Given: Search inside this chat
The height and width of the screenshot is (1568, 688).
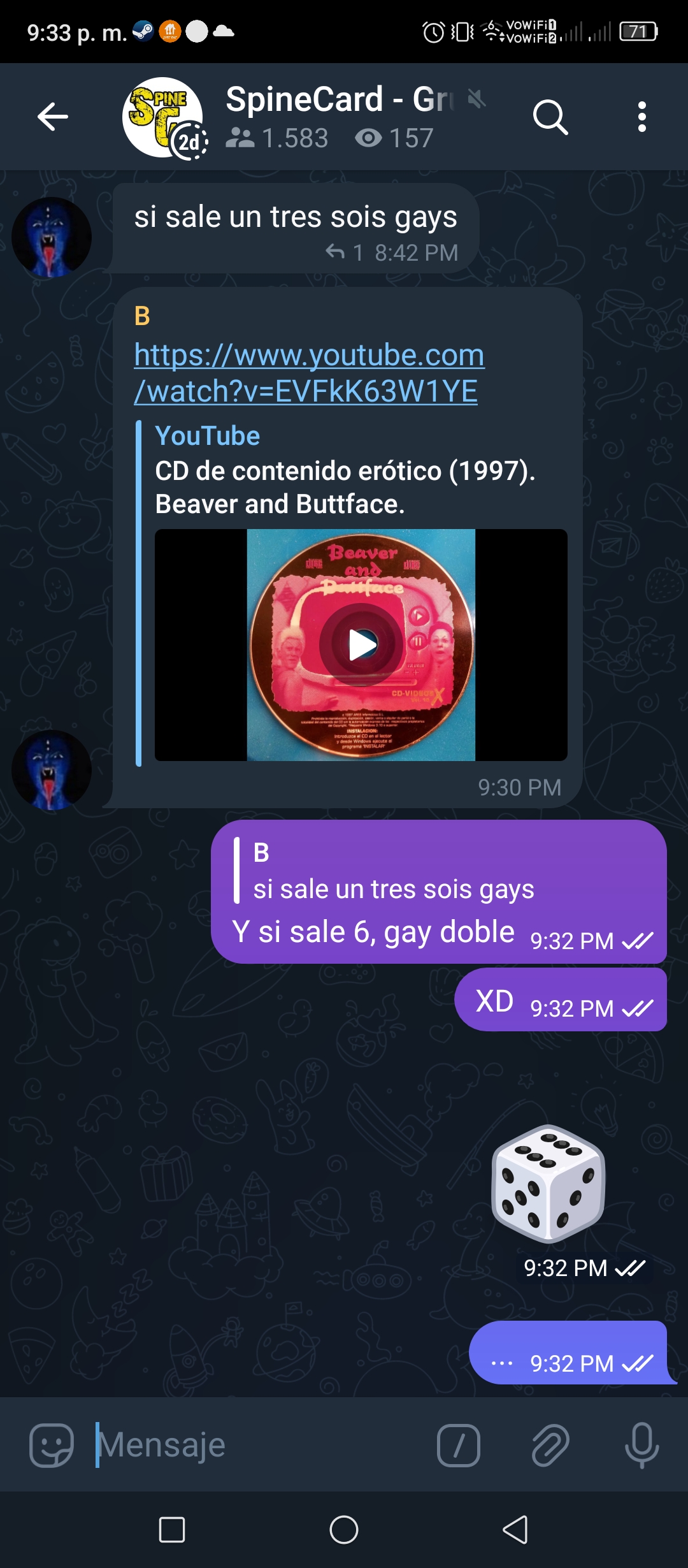Looking at the screenshot, I should point(550,117).
